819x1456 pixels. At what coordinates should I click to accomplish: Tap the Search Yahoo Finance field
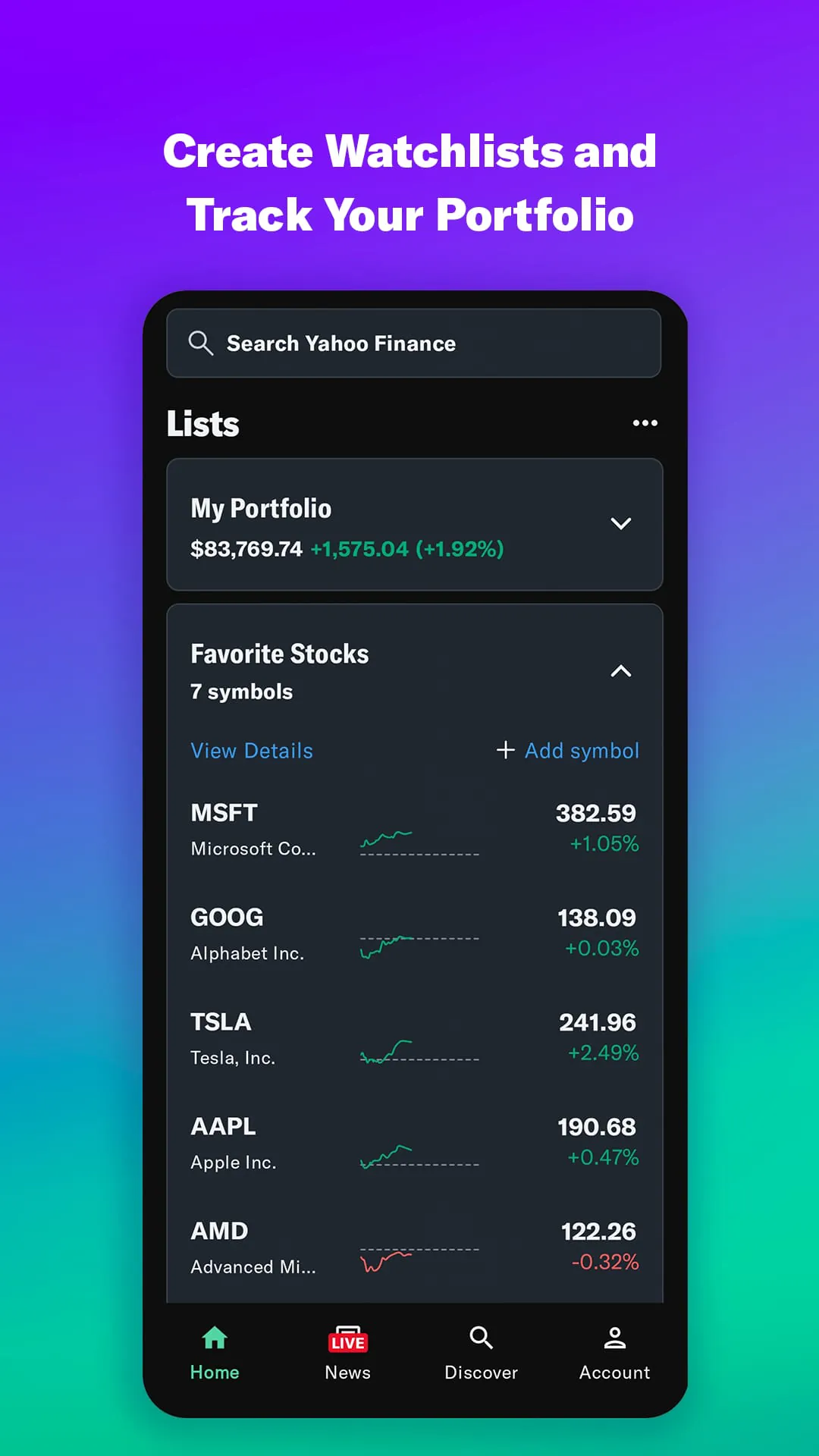[x=414, y=344]
